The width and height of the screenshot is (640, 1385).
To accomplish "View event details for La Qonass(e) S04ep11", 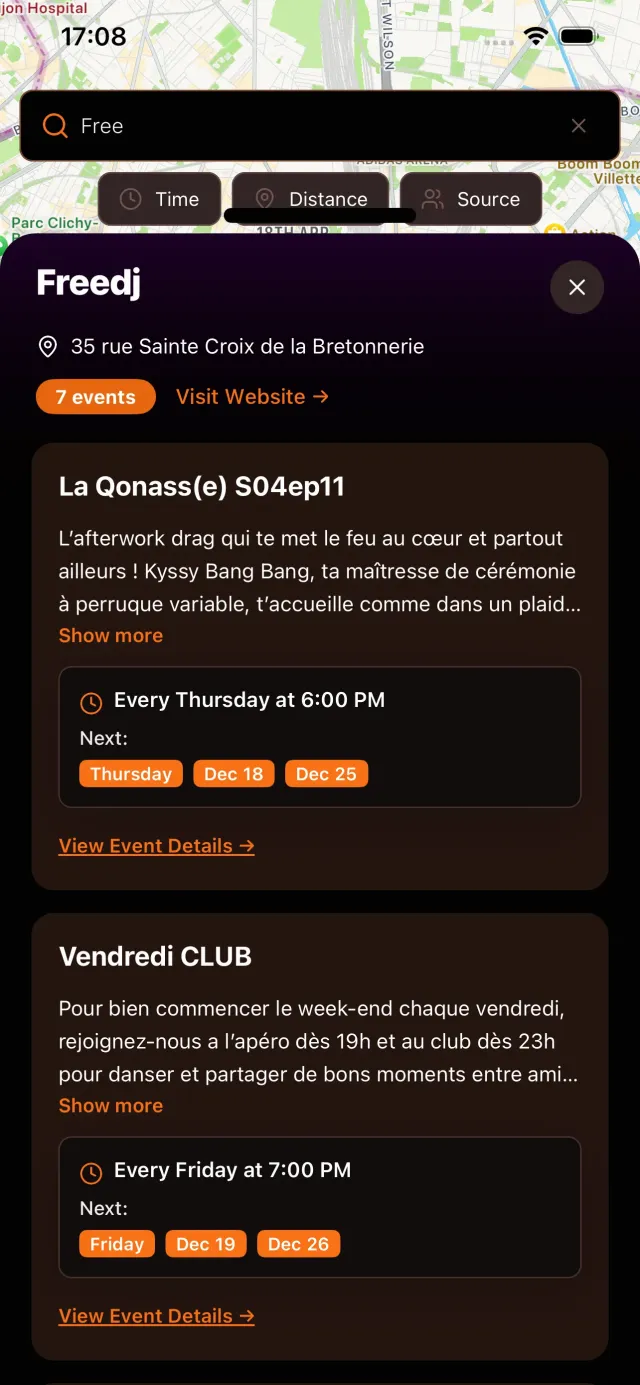I will pos(157,846).
